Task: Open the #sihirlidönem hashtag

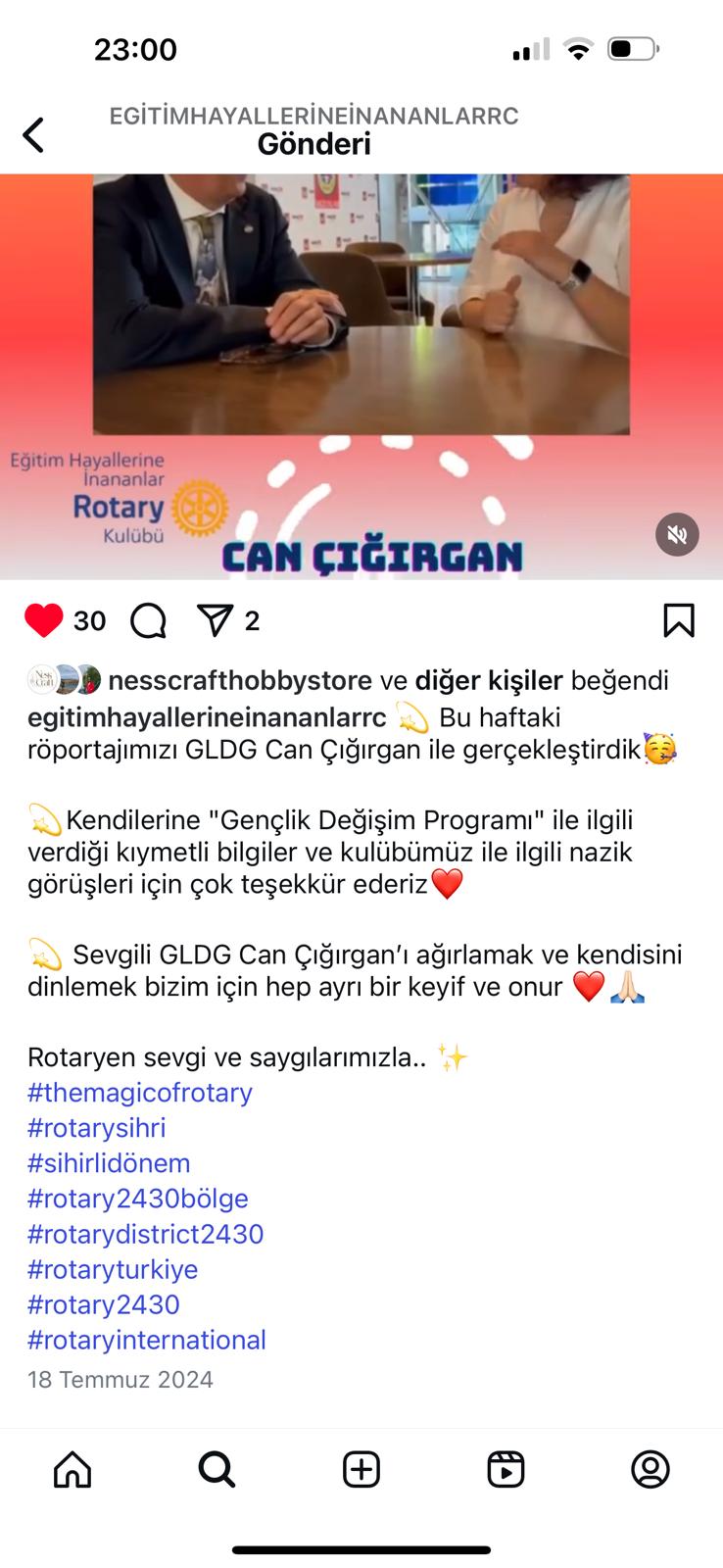Action: 109,1163
